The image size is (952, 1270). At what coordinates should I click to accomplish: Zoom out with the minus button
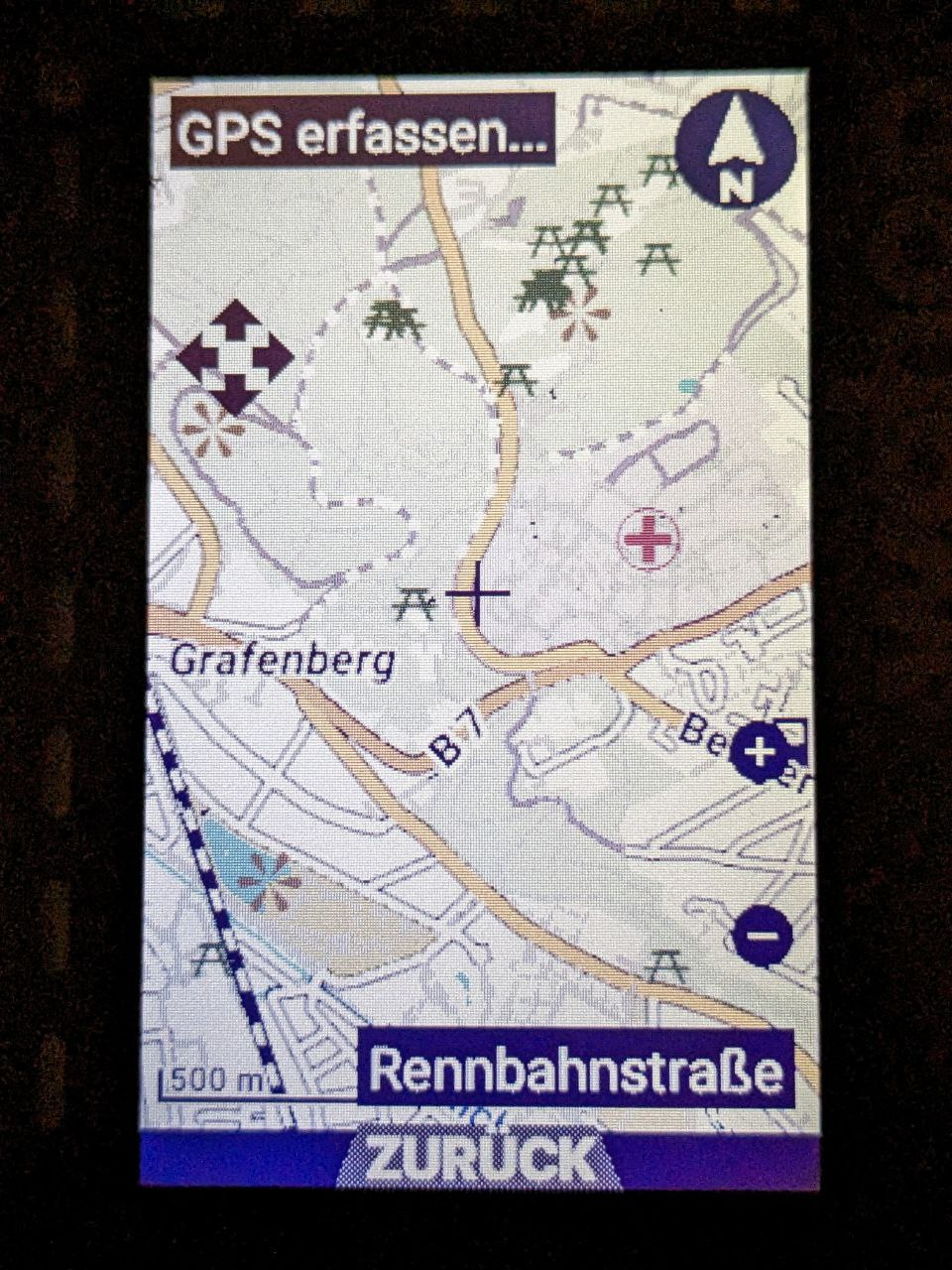coord(765,935)
